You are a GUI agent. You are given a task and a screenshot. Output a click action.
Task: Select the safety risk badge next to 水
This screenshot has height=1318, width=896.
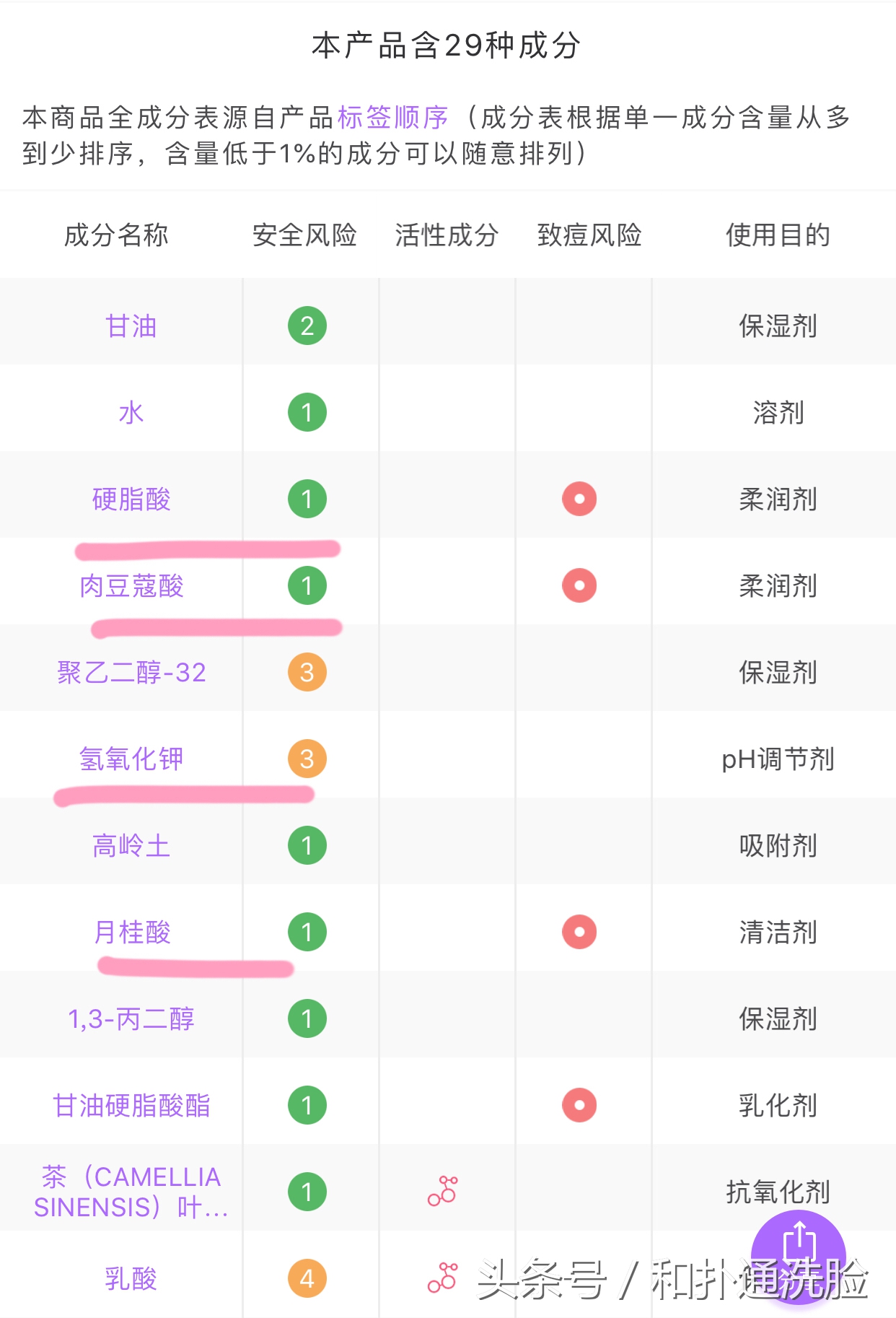pyautogui.click(x=307, y=411)
